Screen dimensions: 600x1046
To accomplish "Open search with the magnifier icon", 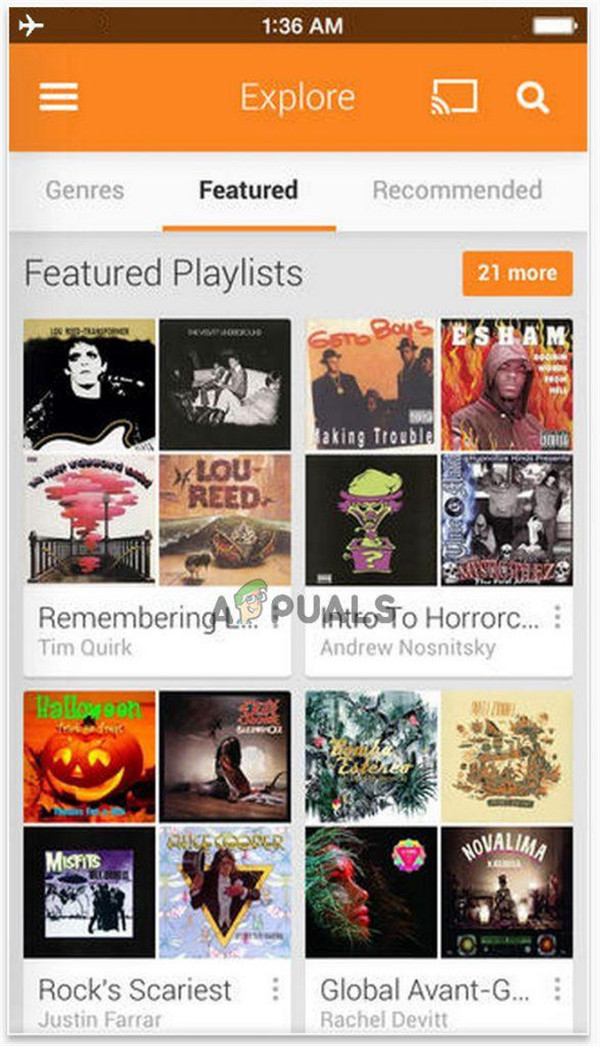I will (x=533, y=97).
